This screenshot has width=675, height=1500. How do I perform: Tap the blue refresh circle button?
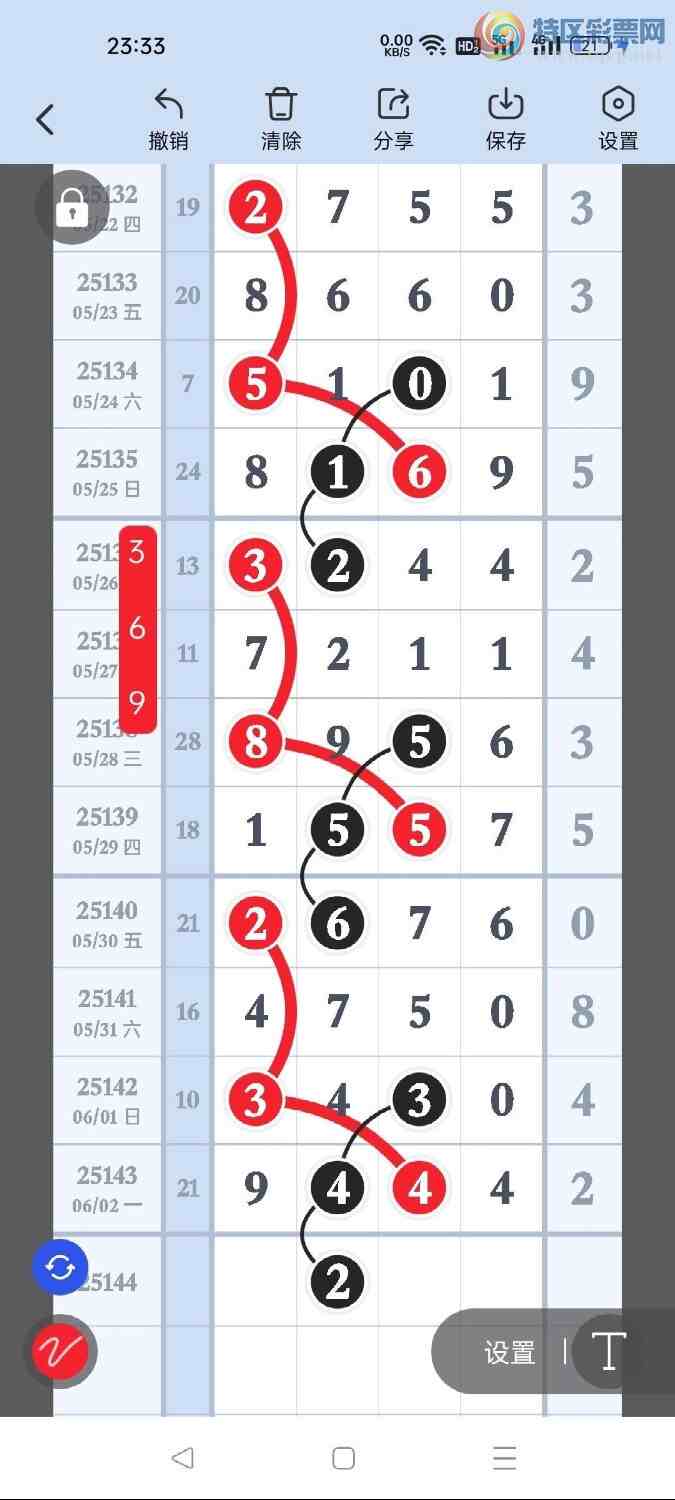[x=61, y=1268]
